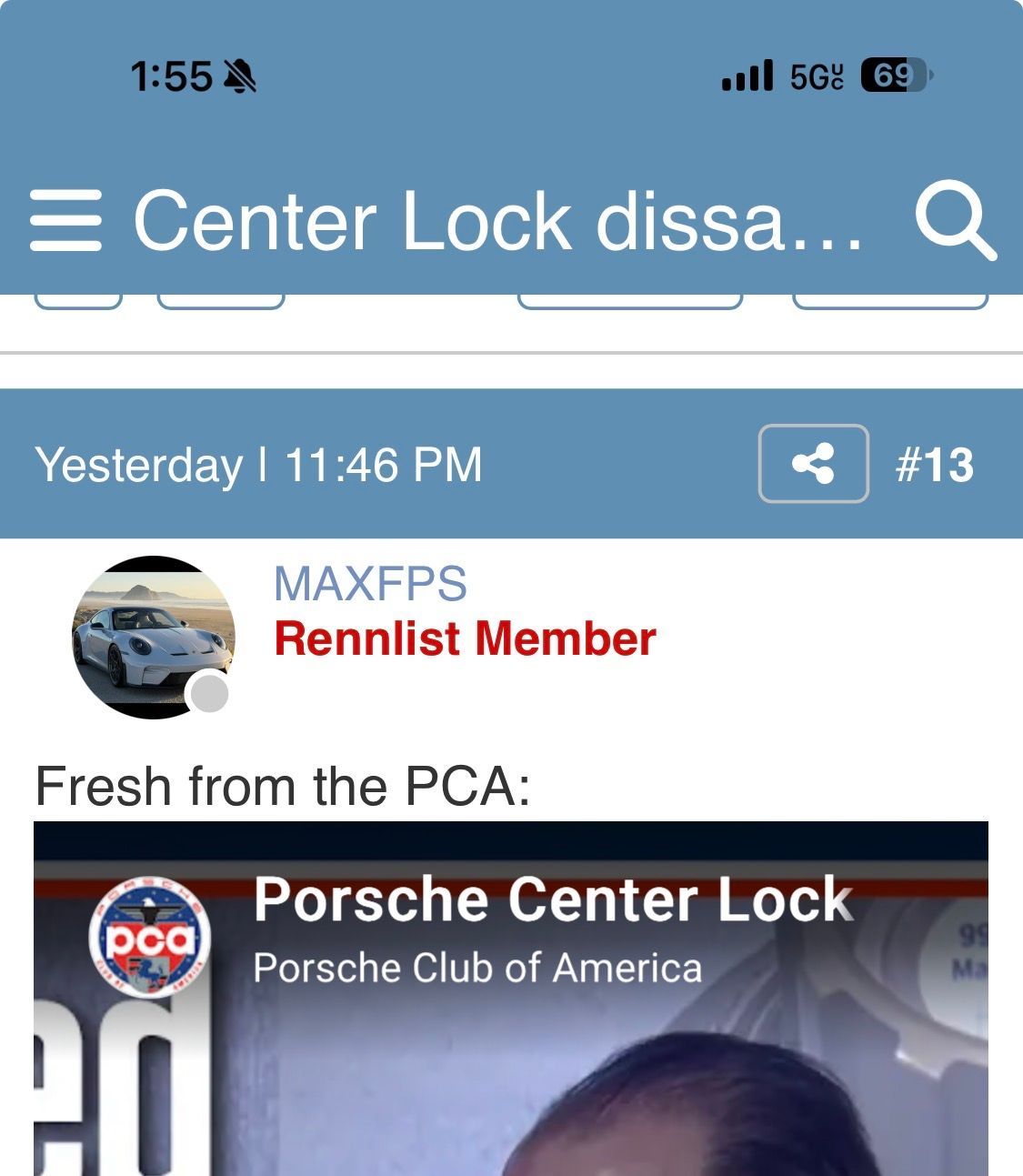
Task: Tap MAXFPS's car avatar
Action: pos(153,637)
